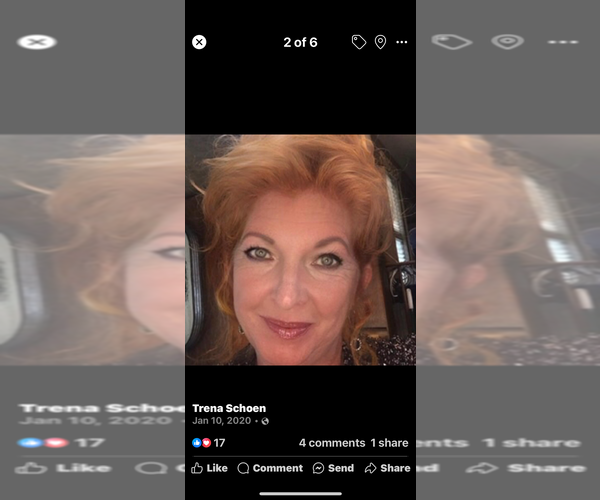The image size is (600, 500).
Task: View the 4 comments
Action: (x=331, y=443)
